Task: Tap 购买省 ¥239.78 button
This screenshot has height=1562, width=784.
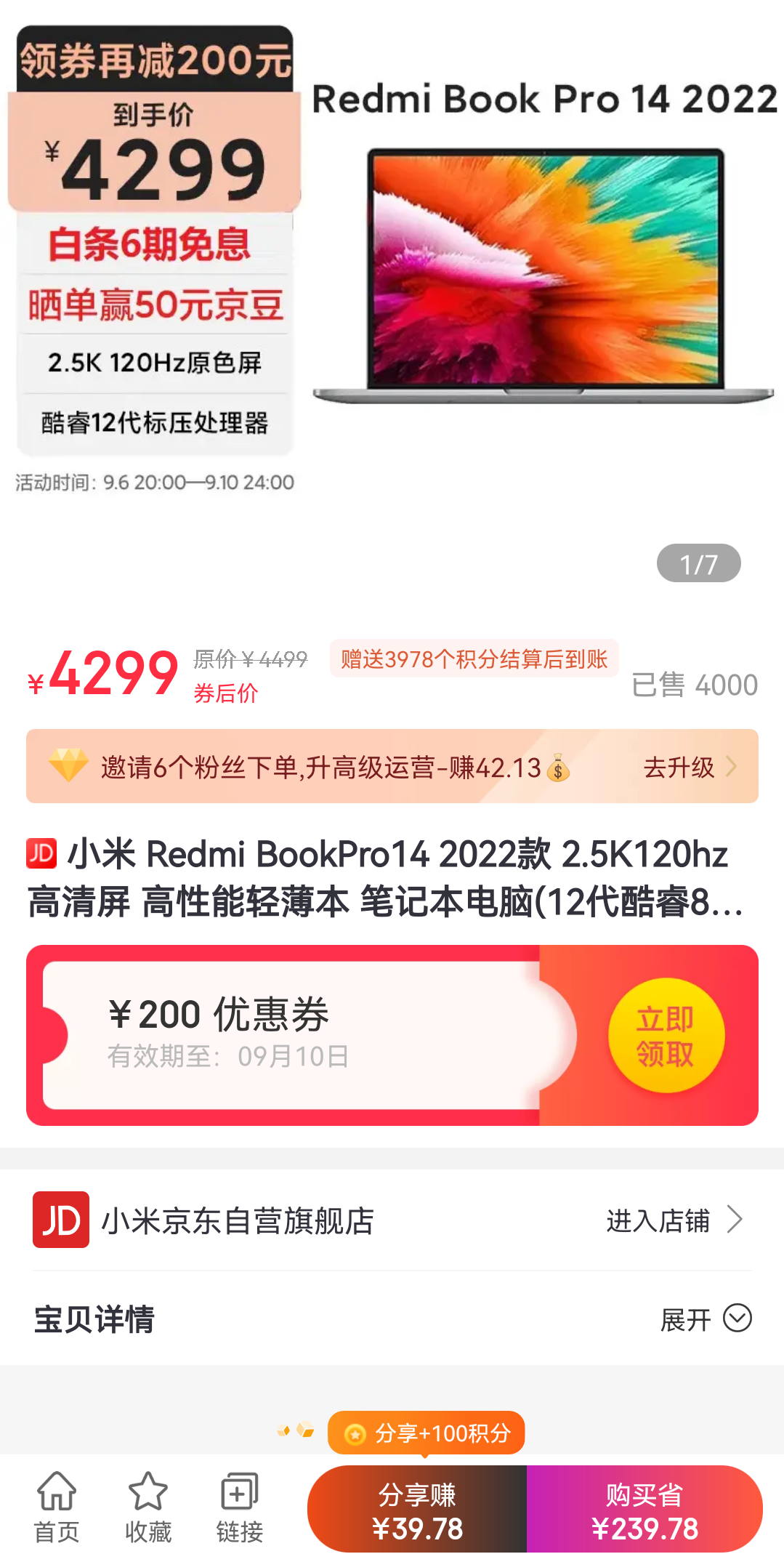Action: [644, 1511]
